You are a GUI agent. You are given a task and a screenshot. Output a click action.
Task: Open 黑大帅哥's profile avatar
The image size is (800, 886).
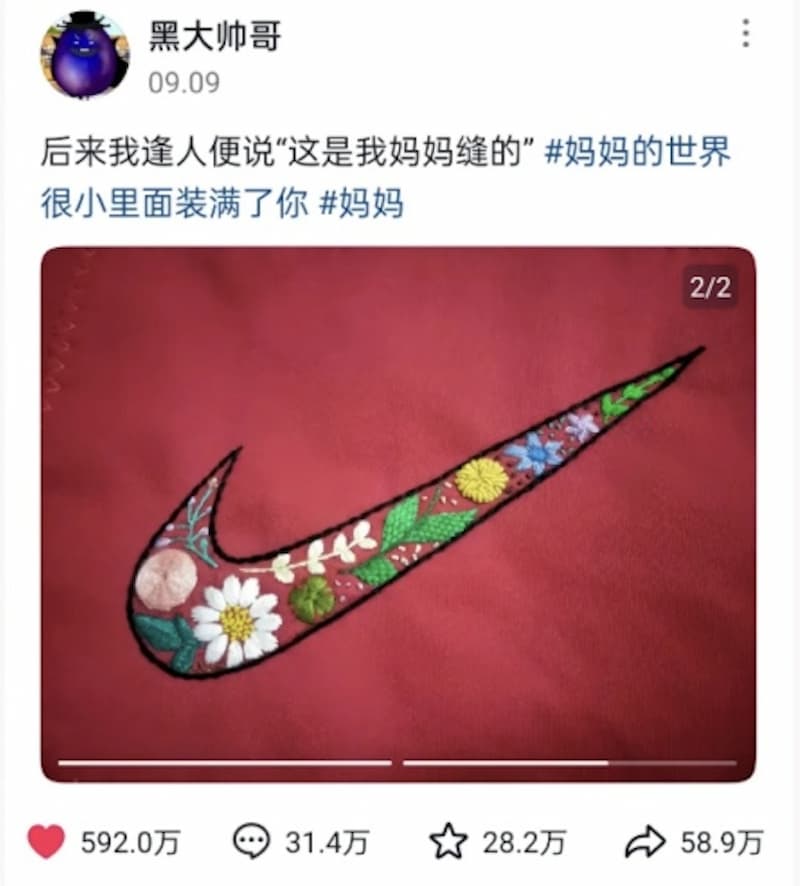click(x=84, y=56)
